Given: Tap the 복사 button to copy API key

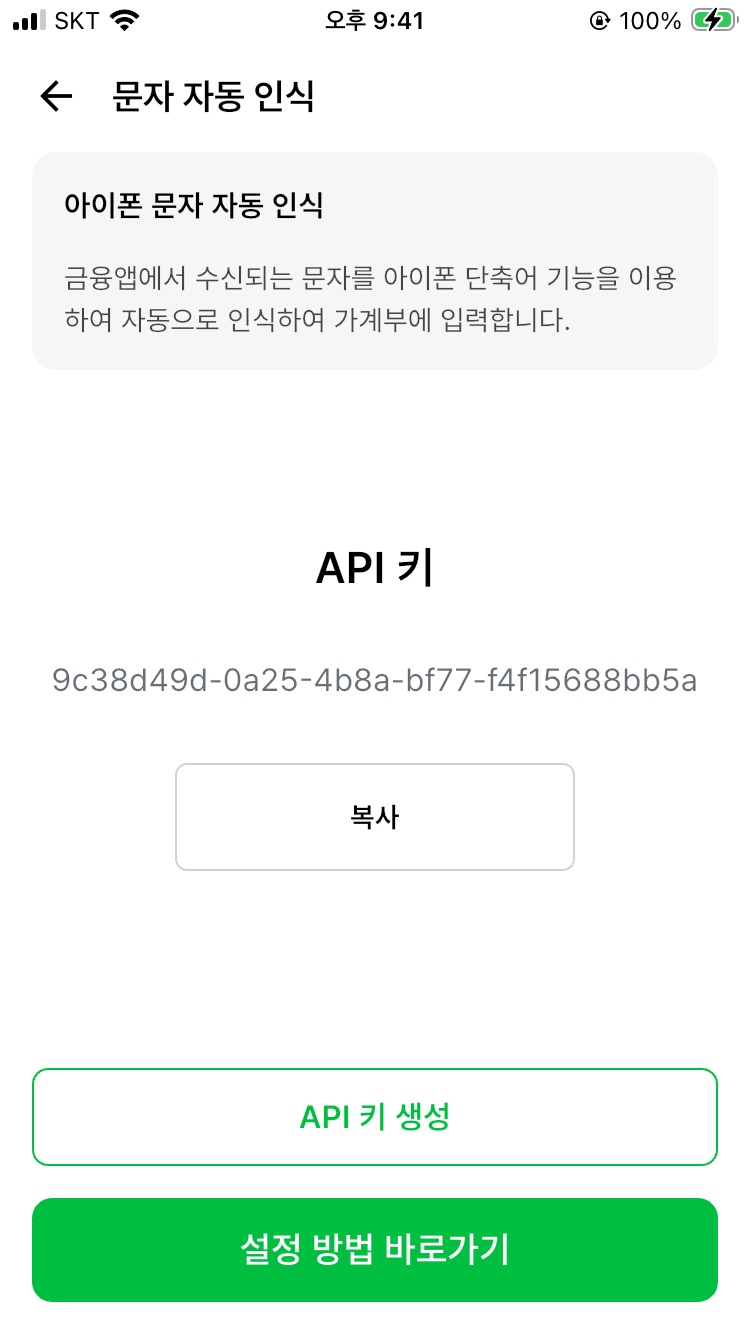Looking at the screenshot, I should pyautogui.click(x=375, y=817).
